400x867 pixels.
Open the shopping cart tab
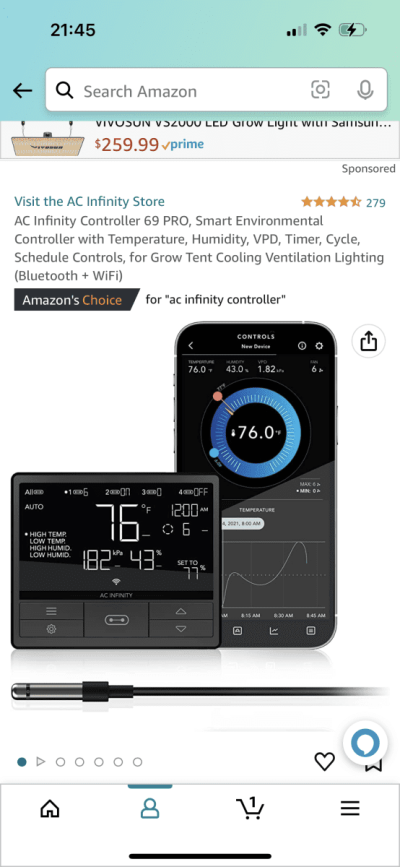(250, 808)
